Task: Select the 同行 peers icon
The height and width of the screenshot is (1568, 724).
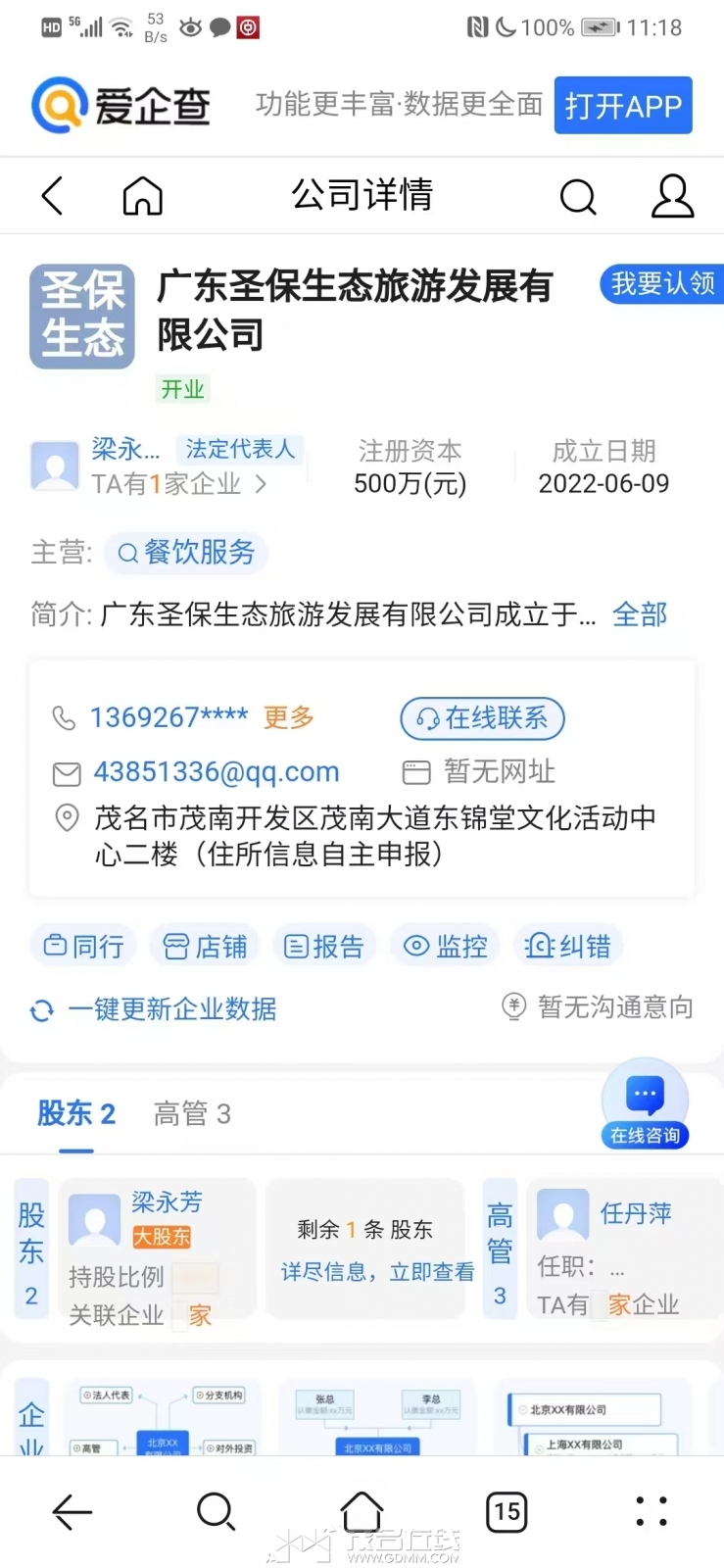Action: [82, 945]
